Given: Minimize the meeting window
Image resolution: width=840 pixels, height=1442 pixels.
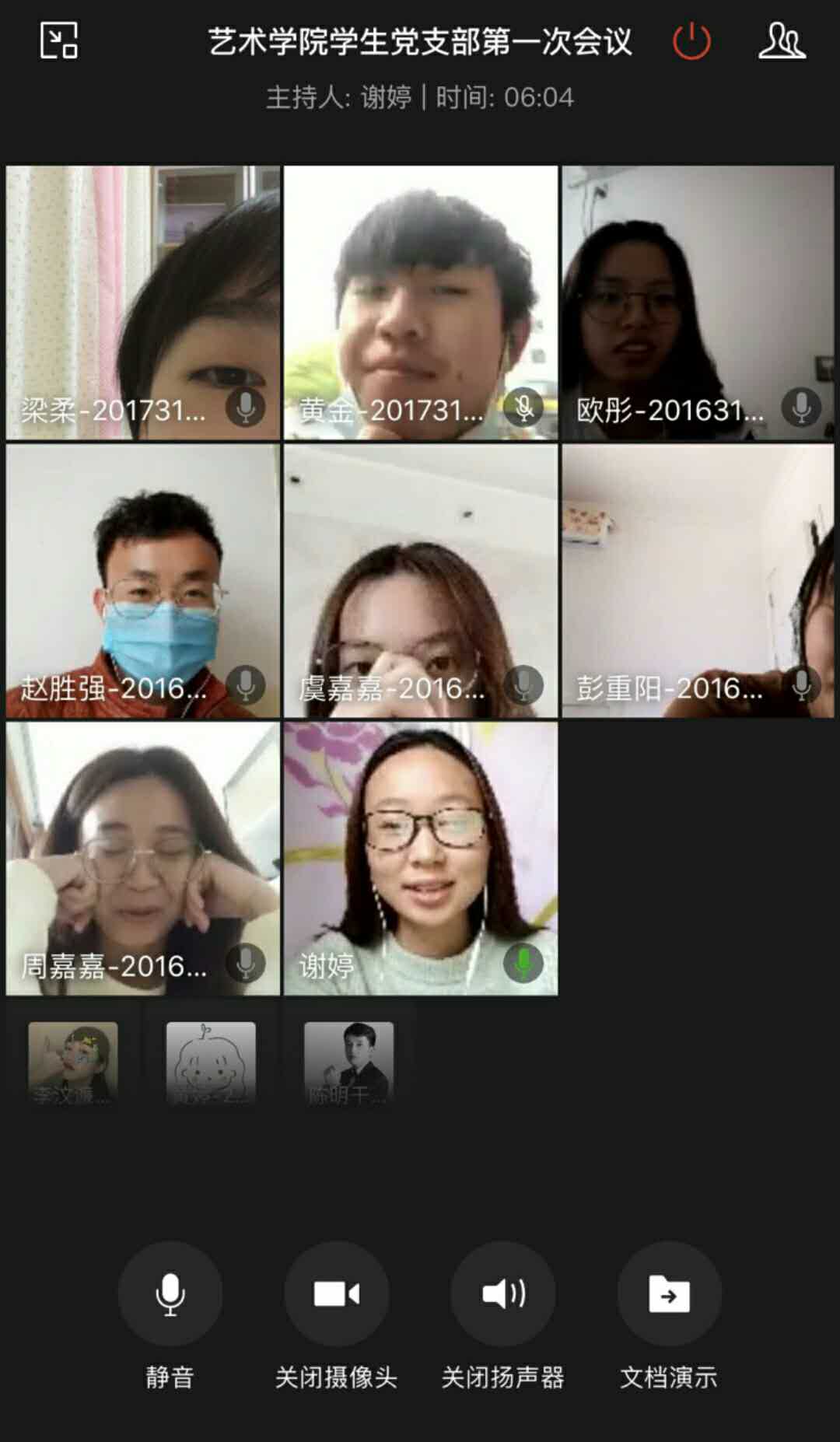Looking at the screenshot, I should [59, 40].
